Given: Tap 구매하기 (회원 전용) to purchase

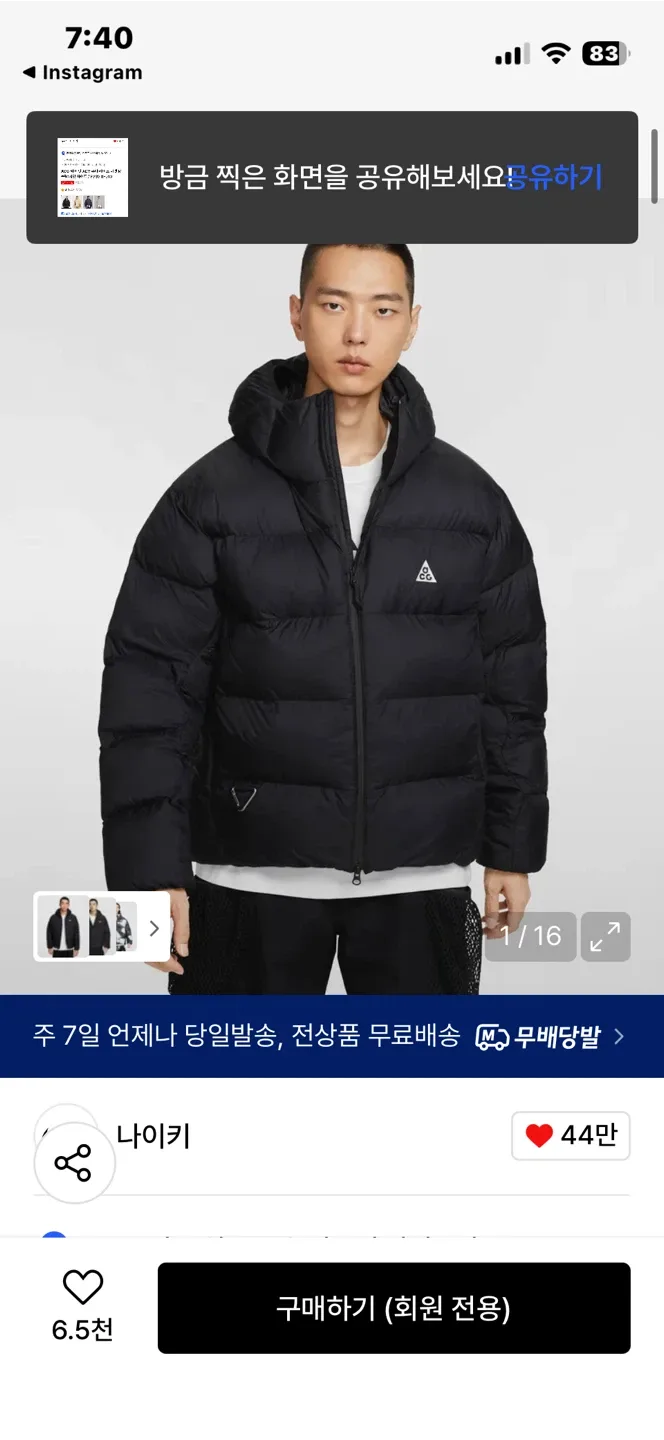Looking at the screenshot, I should point(394,1308).
